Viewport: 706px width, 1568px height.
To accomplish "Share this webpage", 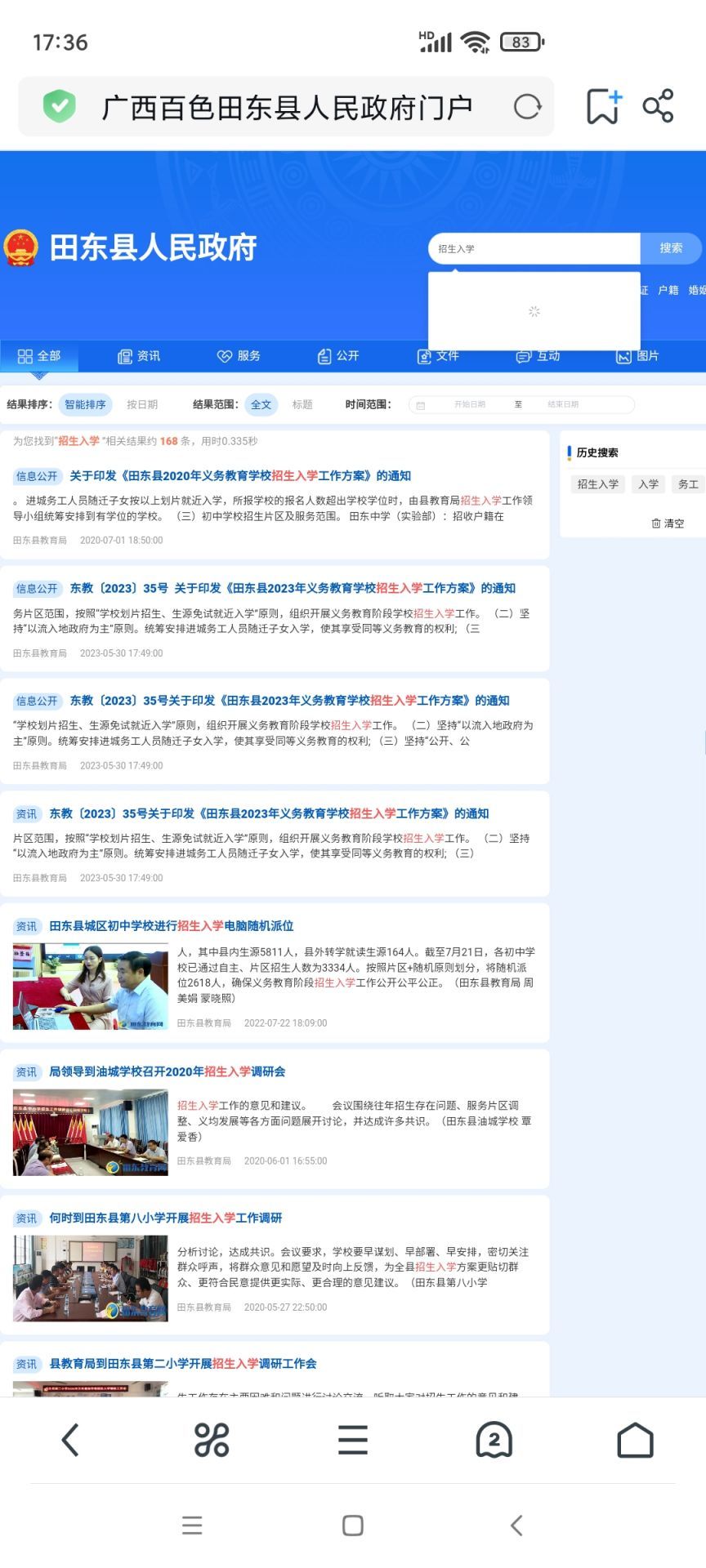I will [x=658, y=106].
